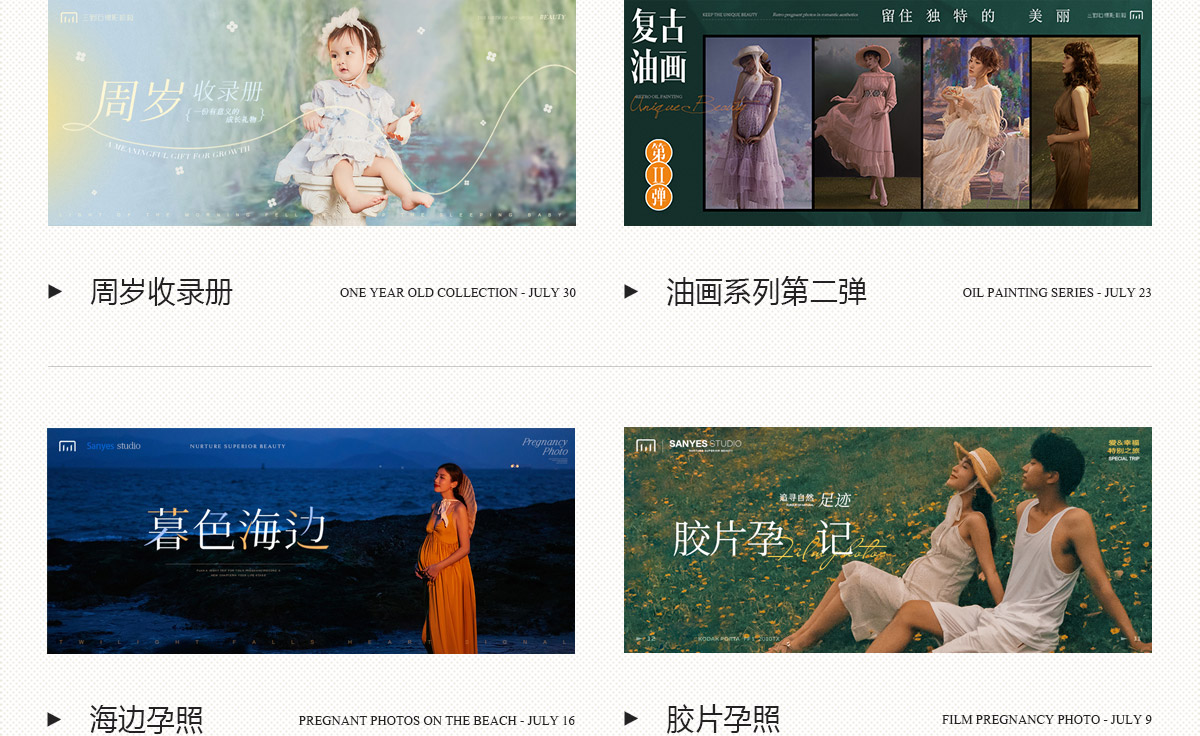
Task: Open the 周岁收录册 banner image
Action: [312, 112]
